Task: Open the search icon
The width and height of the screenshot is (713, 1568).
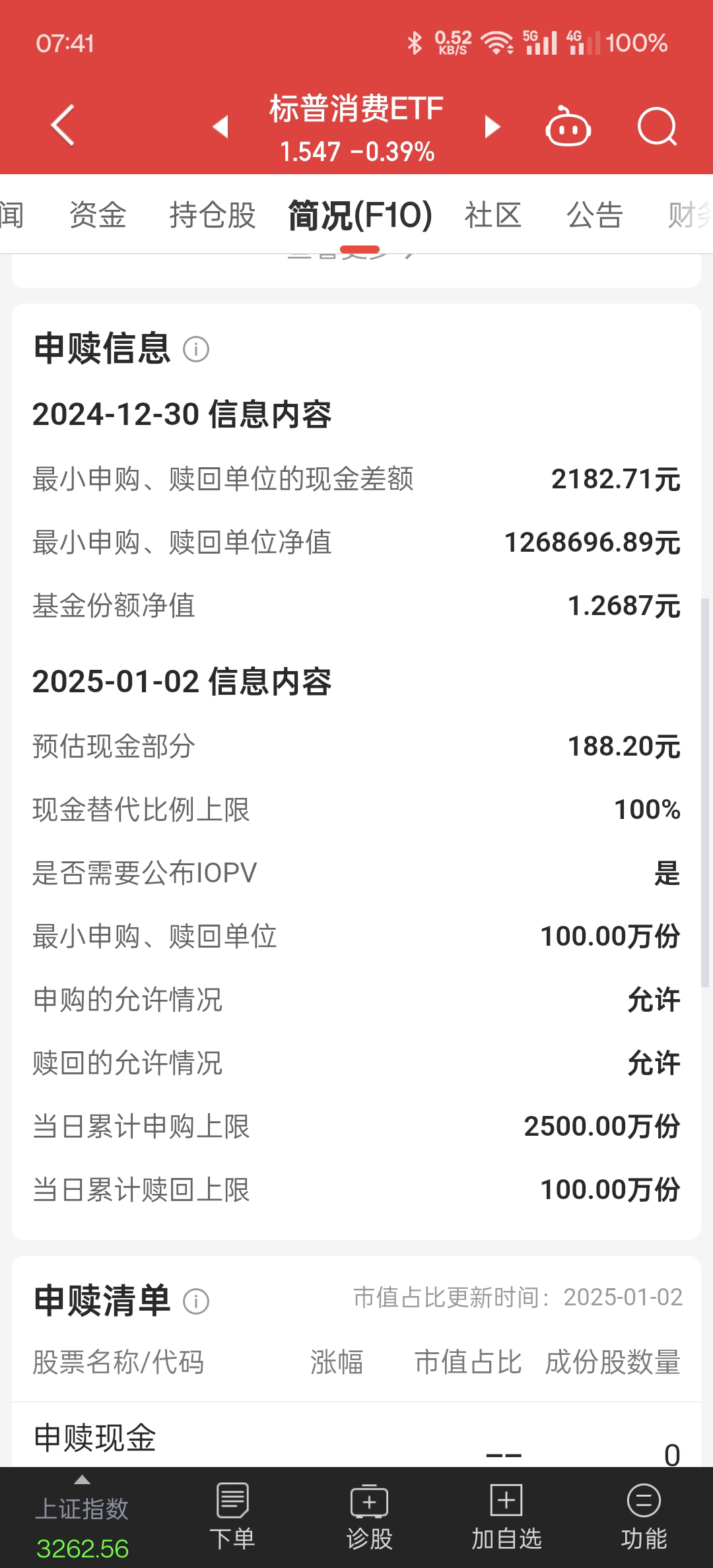Action: coord(657,127)
